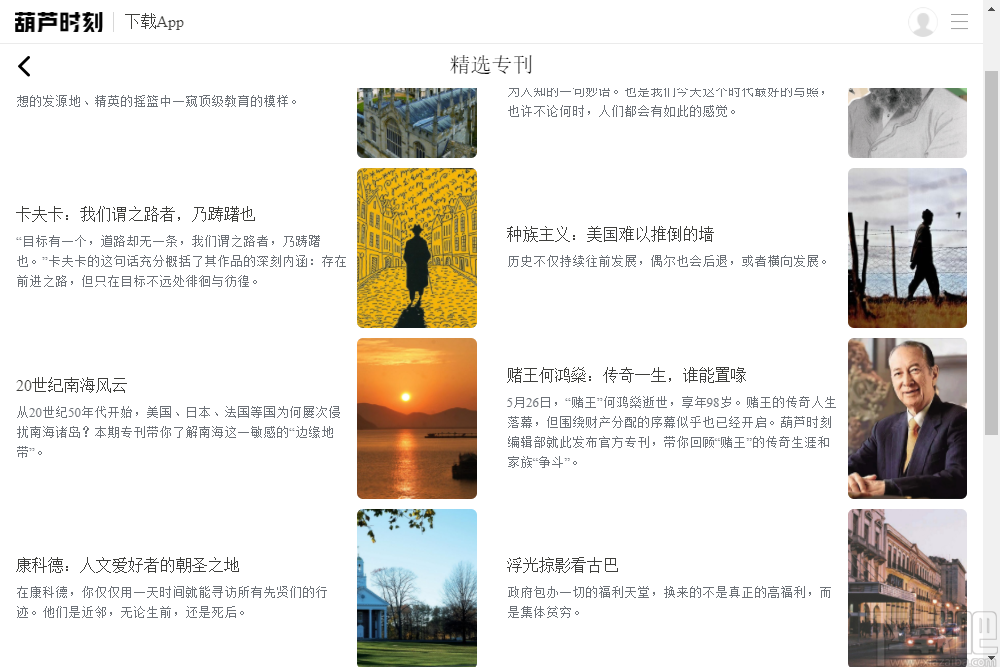Tap the 下载App link
Screen dimensions: 1000x667
point(154,22)
